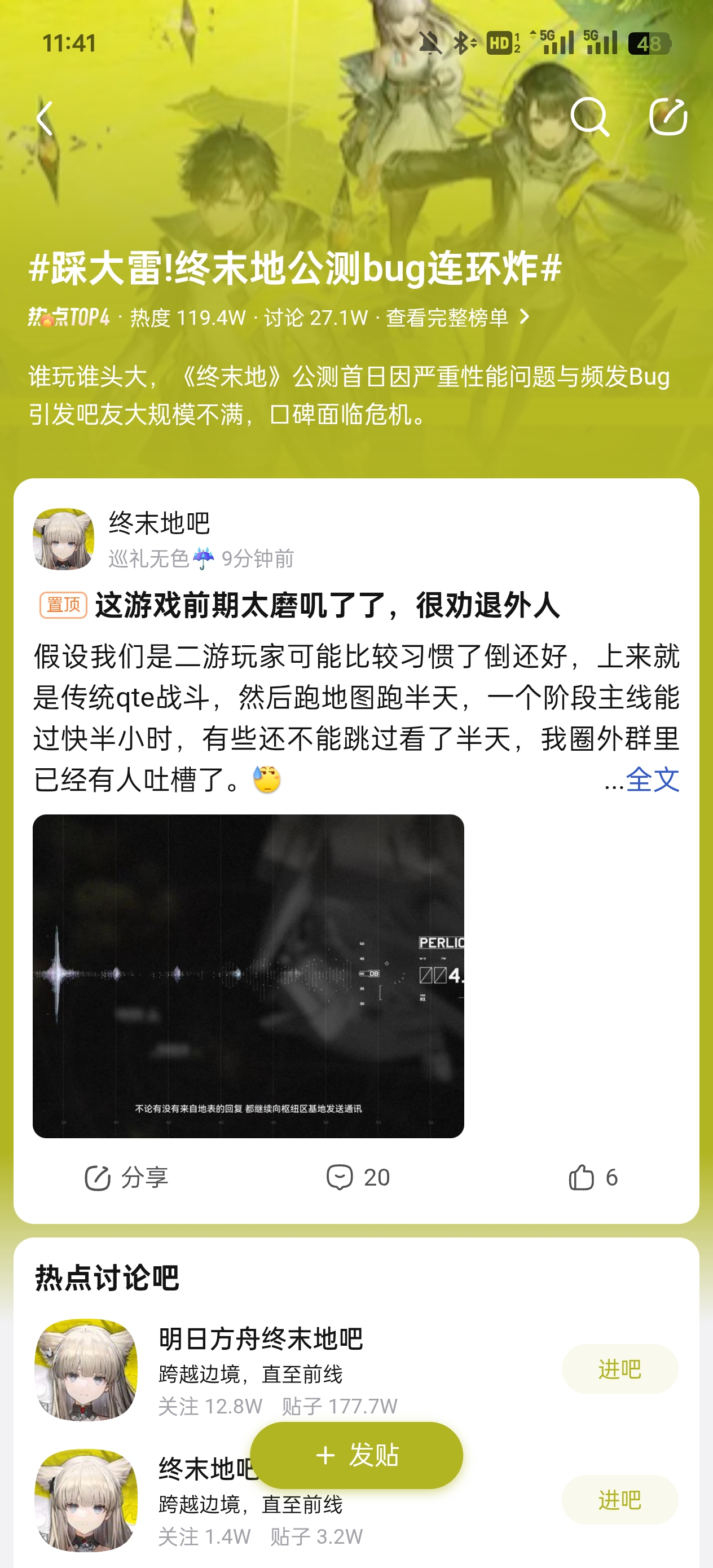
Task: View the complete hot topics ranking
Action: coord(458,317)
